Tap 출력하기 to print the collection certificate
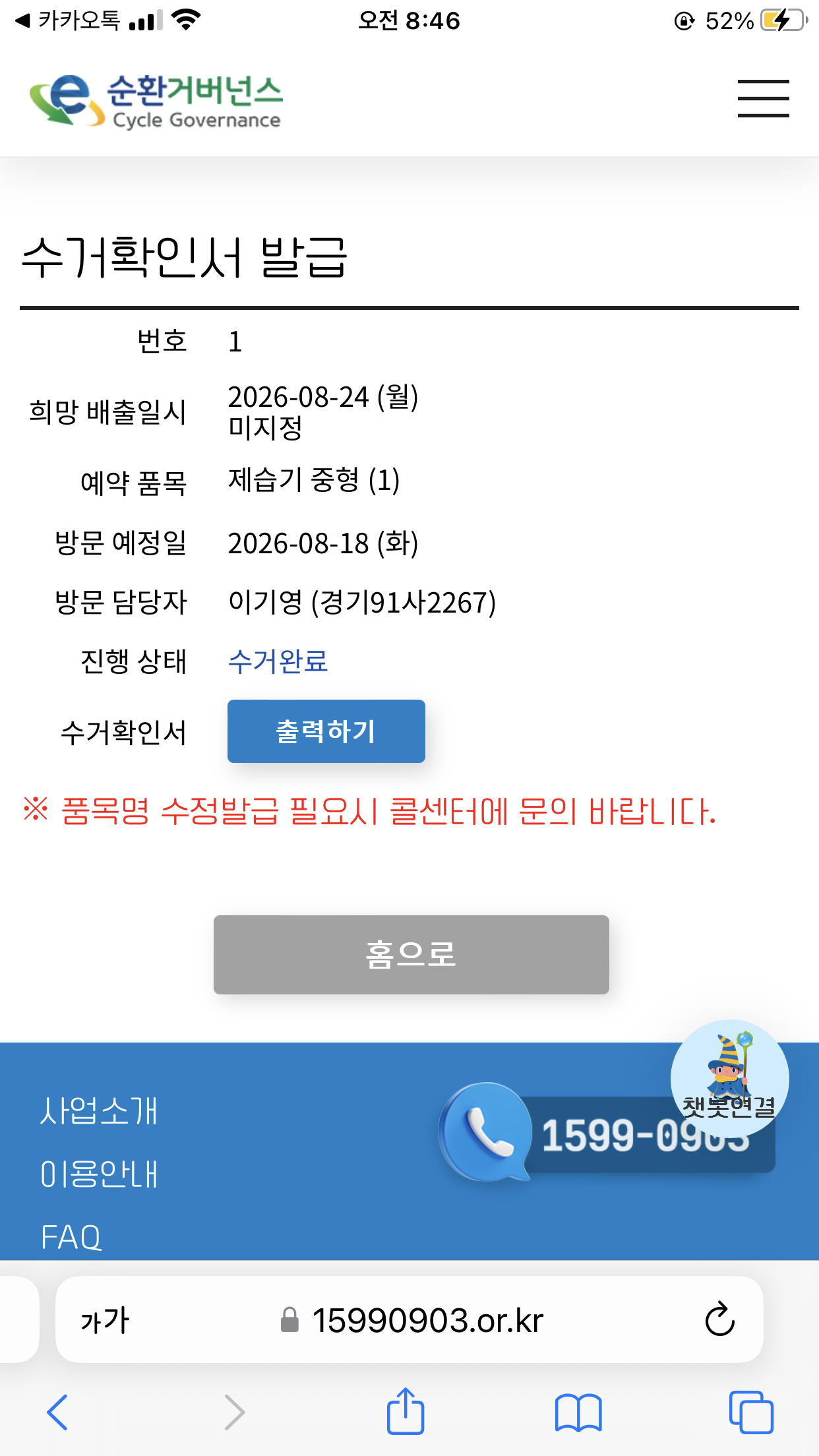819x1456 pixels. pyautogui.click(x=326, y=731)
